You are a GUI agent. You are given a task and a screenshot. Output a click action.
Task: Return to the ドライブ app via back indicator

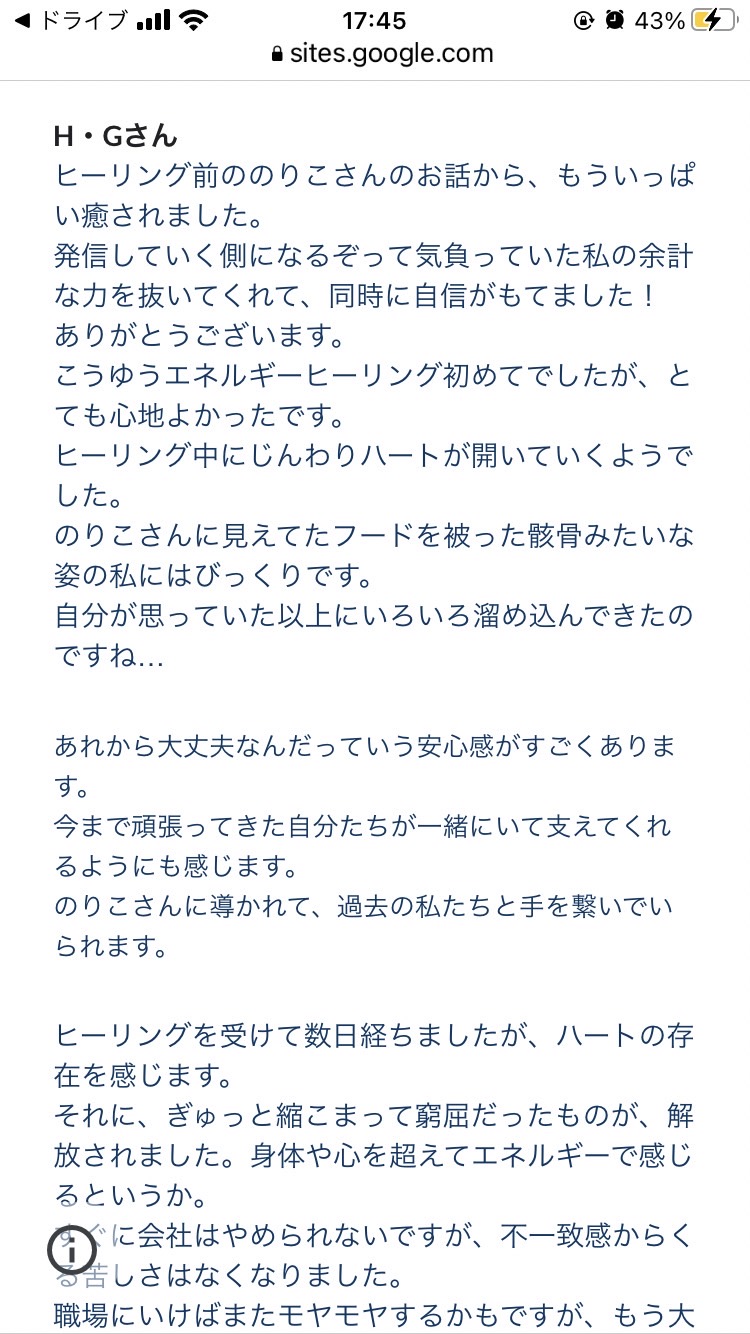click(71, 20)
